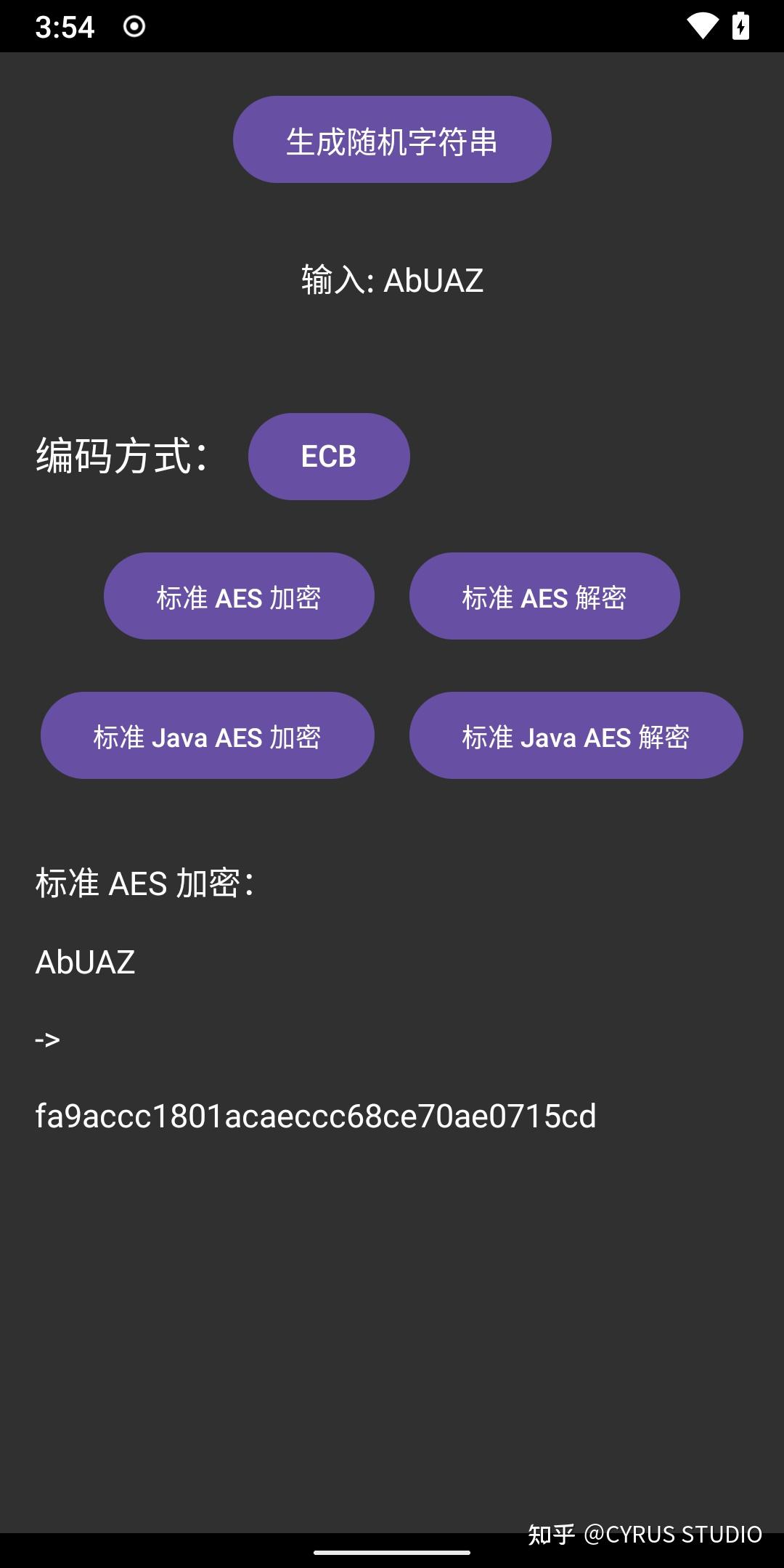Run 标准 Java AES 解密

click(576, 735)
